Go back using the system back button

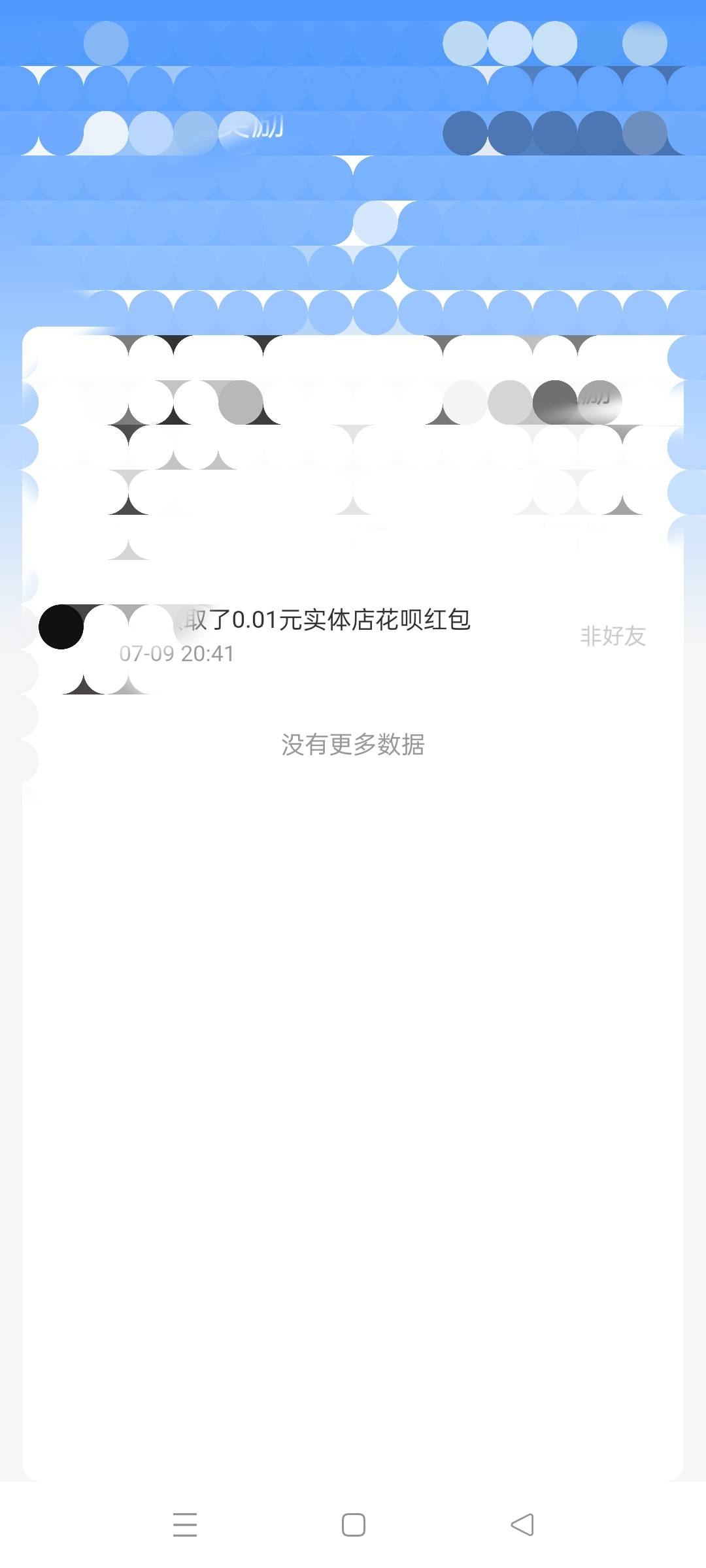pos(522,1524)
